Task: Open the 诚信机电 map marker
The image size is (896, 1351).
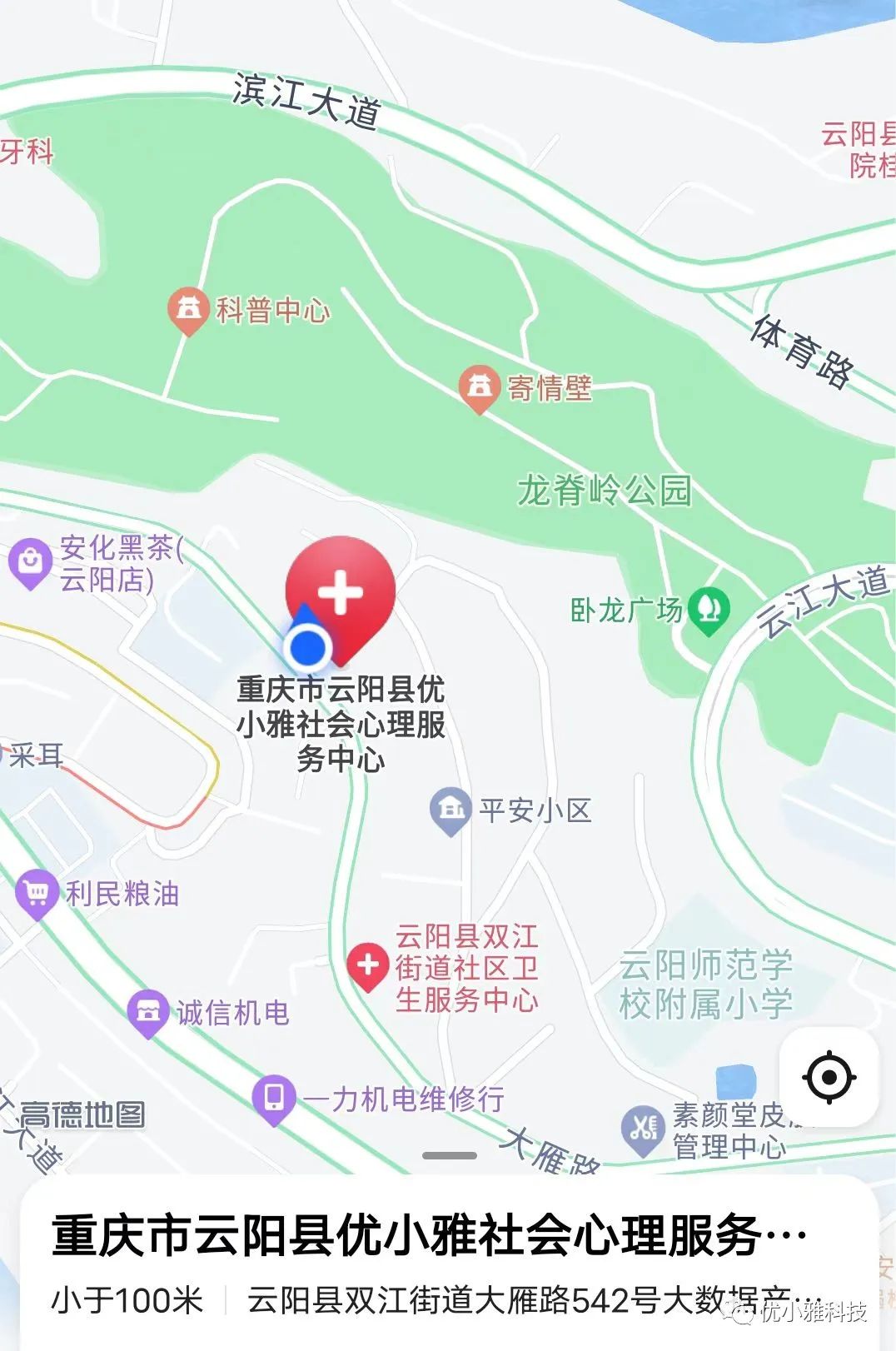Action: (x=148, y=1011)
